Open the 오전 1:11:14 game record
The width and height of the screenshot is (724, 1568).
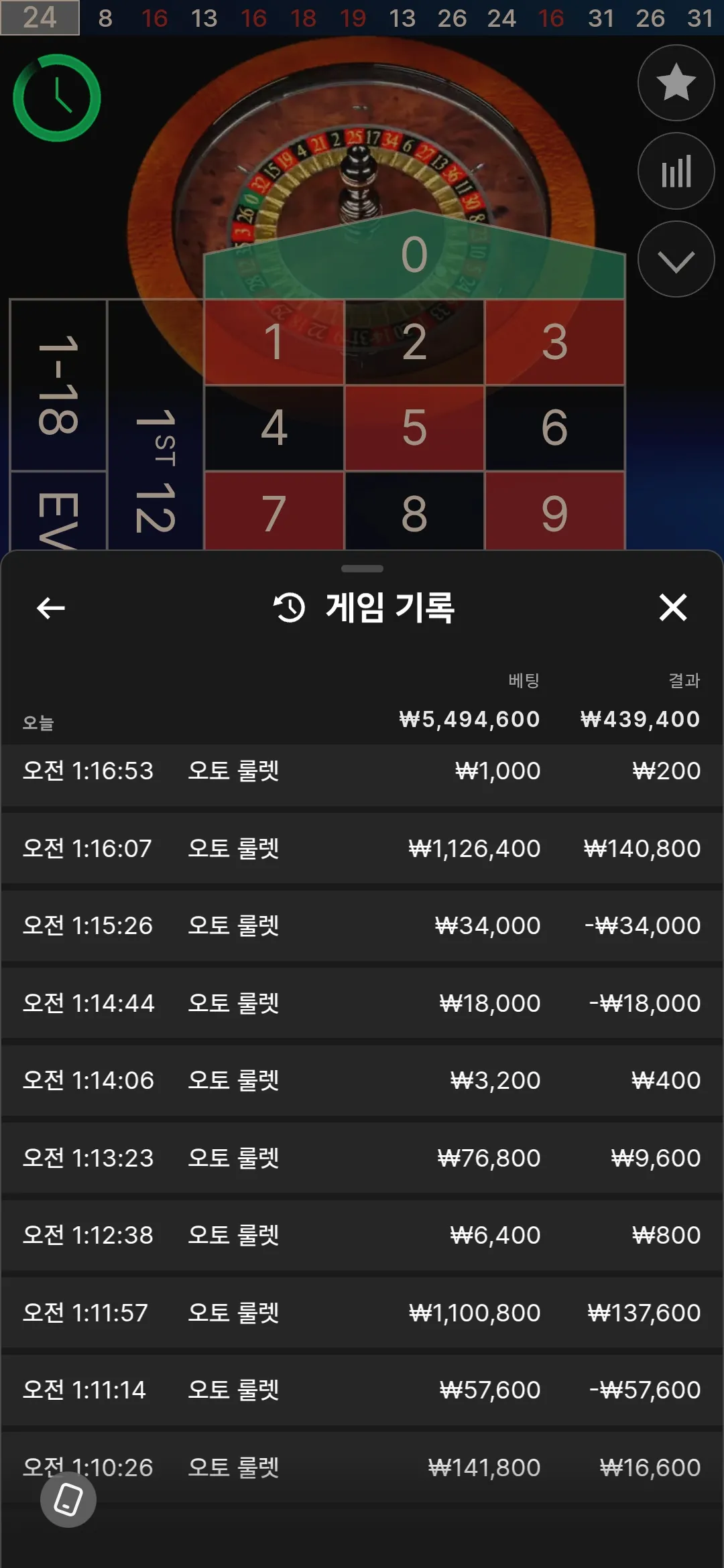click(x=362, y=1390)
